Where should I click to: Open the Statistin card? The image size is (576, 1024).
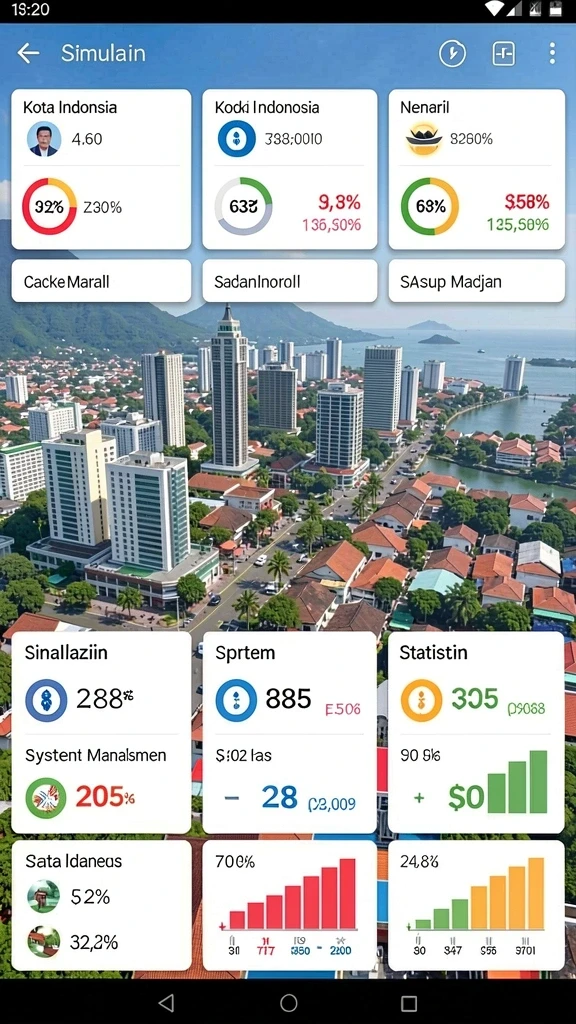476,732
